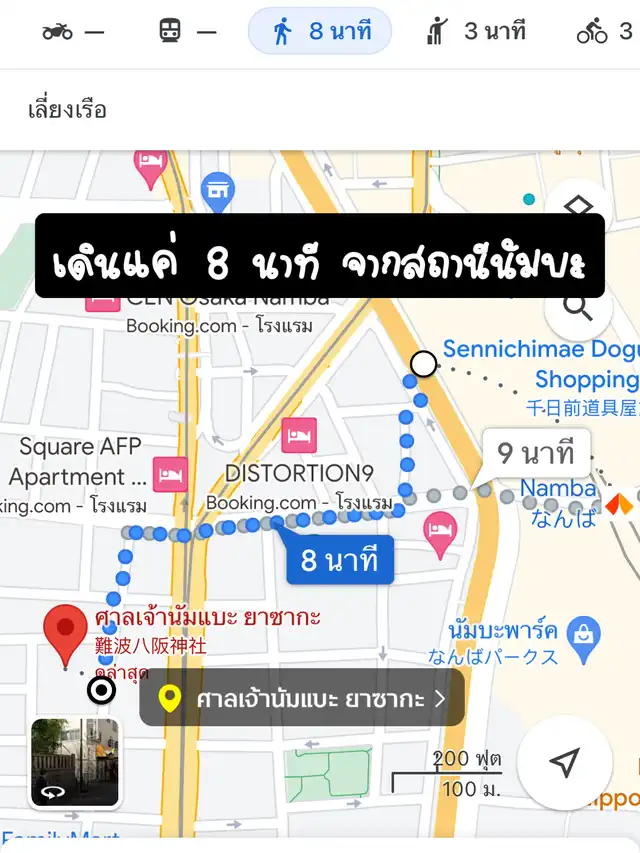The height and width of the screenshot is (853, 640).
Task: Select the walking 8 นาที travel mode
Action: [x=320, y=32]
